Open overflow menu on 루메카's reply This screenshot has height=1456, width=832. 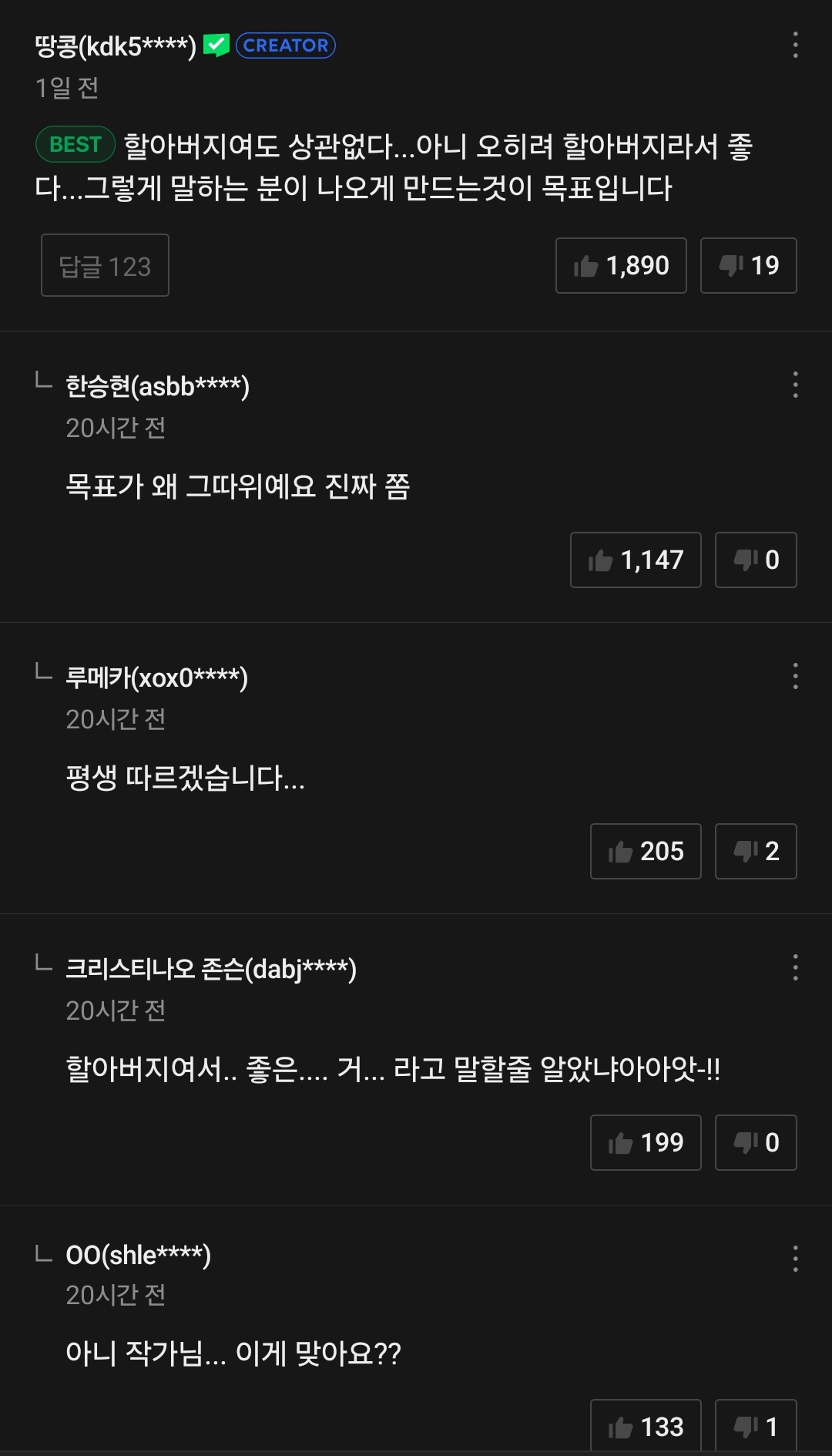tap(795, 676)
